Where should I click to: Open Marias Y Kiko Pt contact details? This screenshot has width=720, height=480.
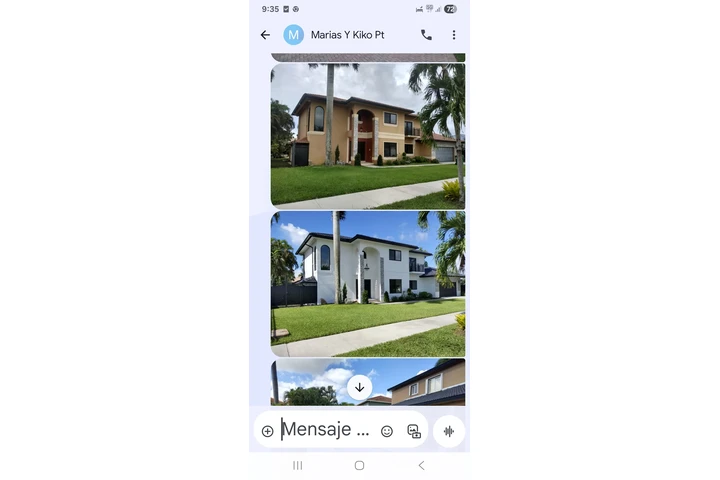[x=346, y=35]
